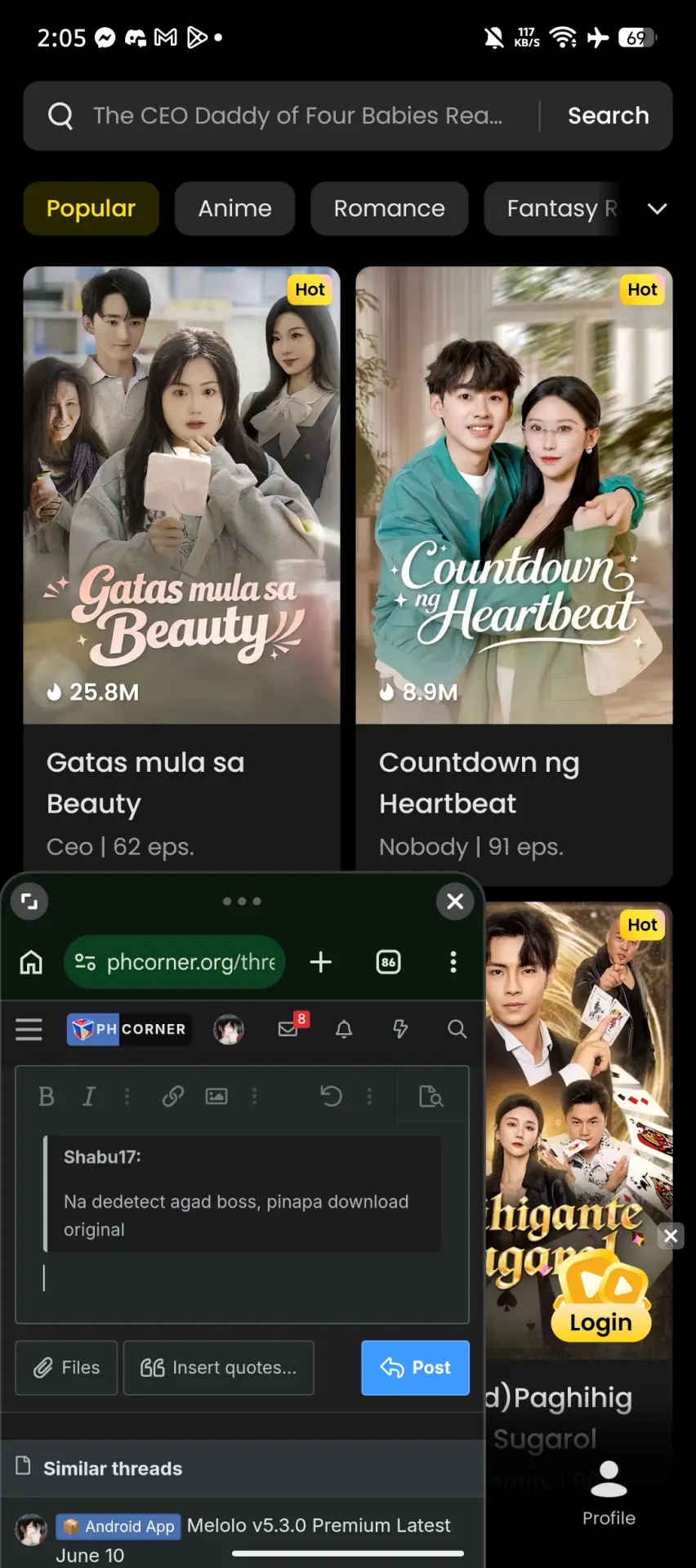Switch to the Romance category
This screenshot has width=696, height=1568.
389,208
